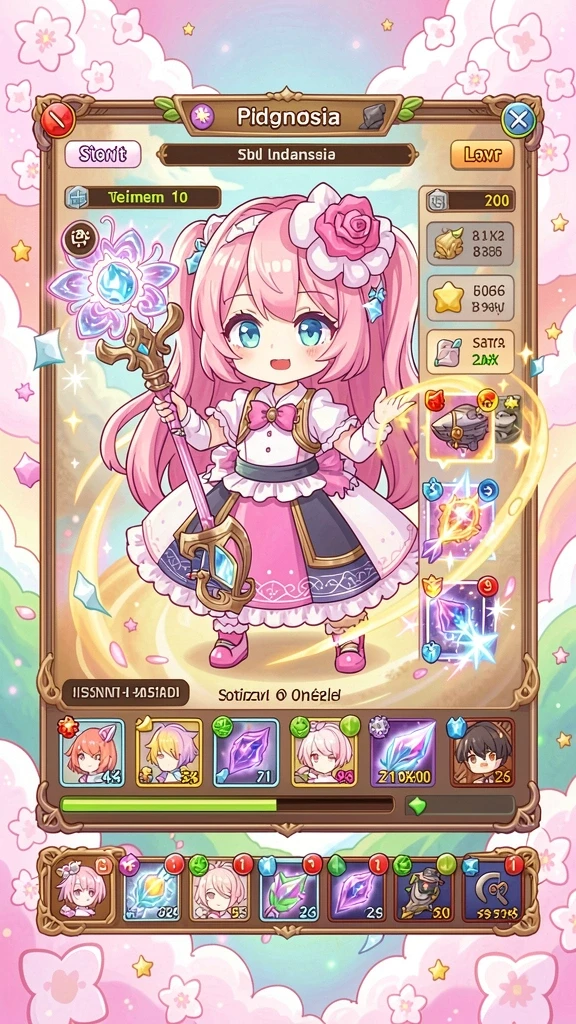Close the panel with the blue X button

[x=518, y=120]
